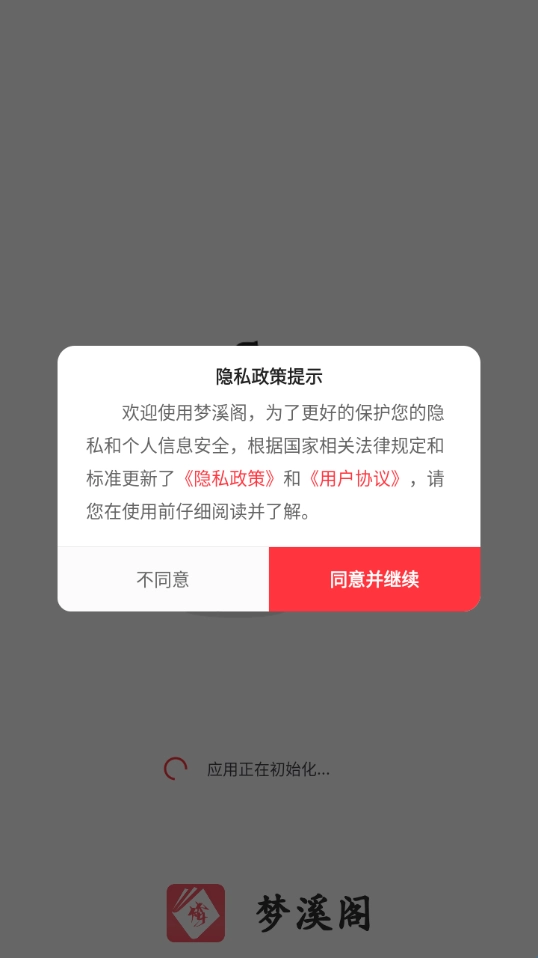
Task: Open the 《隐私政策》 link
Action: coord(230,479)
